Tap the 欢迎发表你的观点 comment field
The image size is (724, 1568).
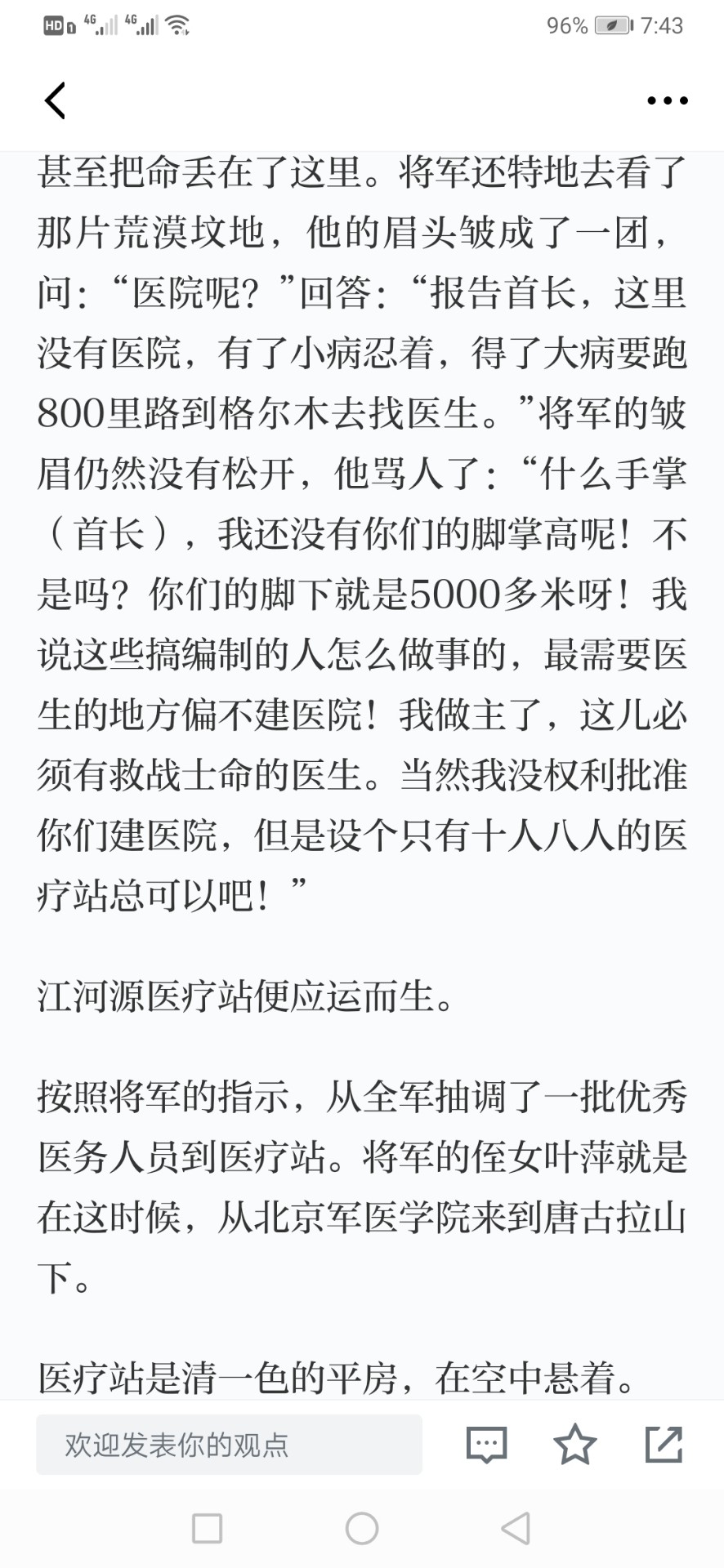click(x=229, y=1445)
